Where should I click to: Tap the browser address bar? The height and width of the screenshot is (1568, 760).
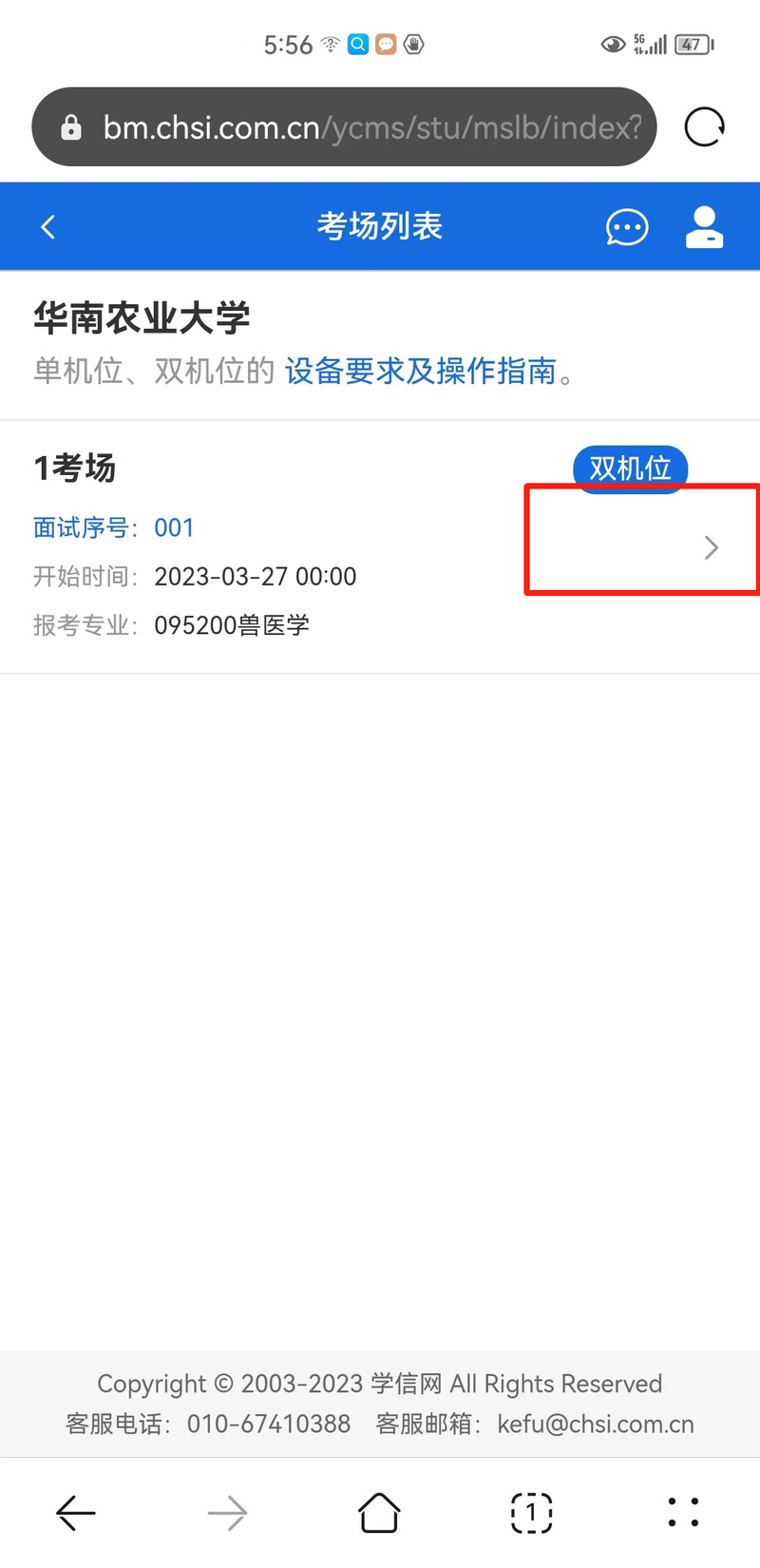point(344,126)
